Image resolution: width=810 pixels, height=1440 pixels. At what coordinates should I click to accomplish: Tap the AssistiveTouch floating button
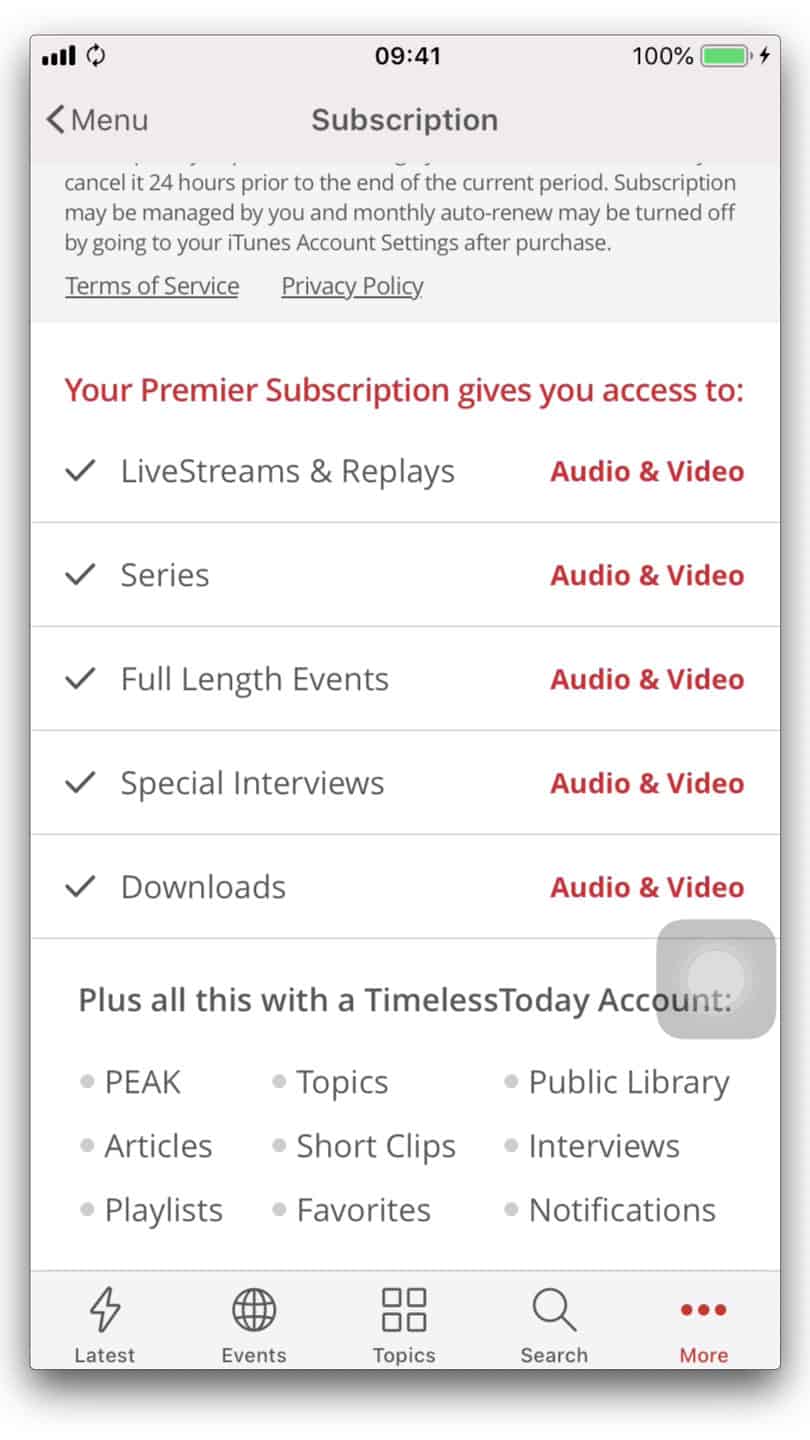pos(716,979)
